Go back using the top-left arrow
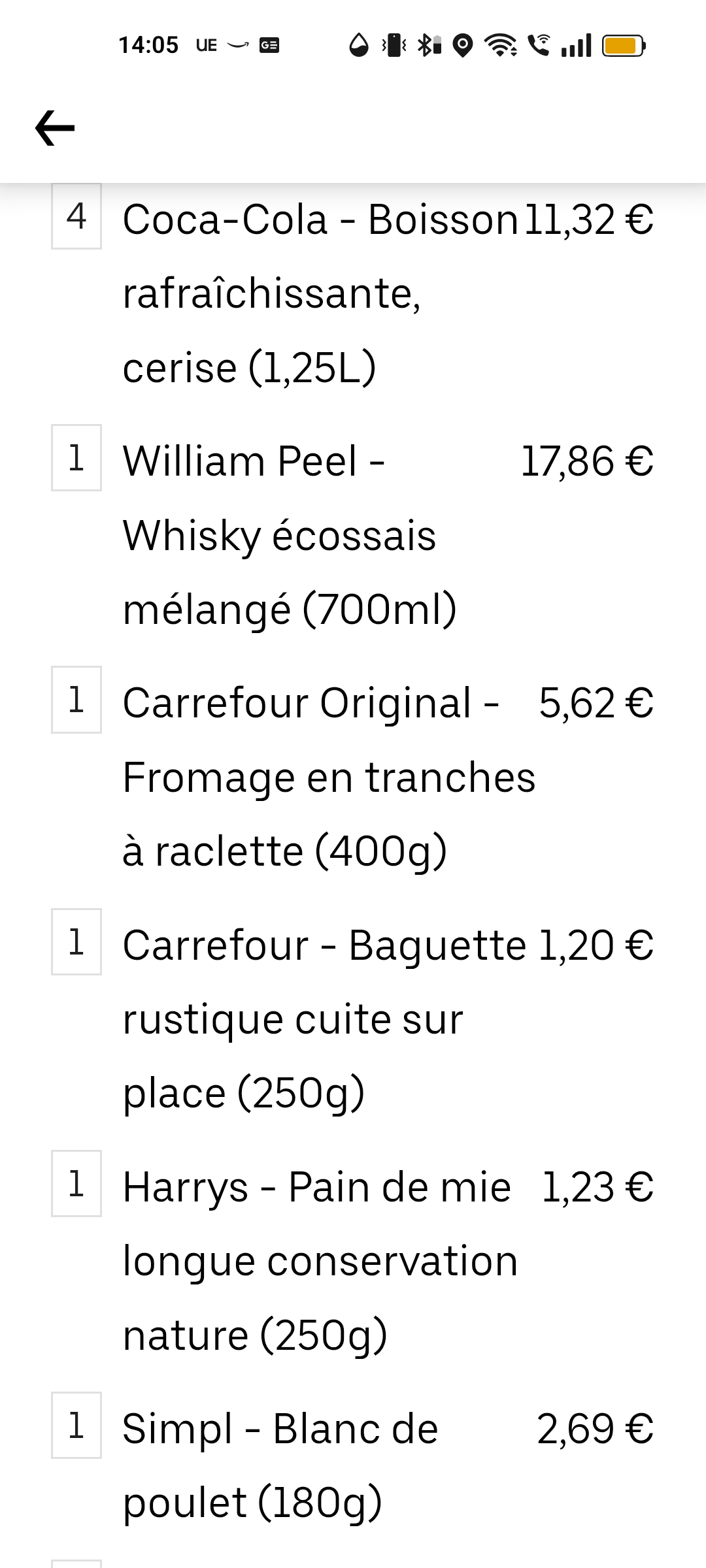 (x=55, y=128)
